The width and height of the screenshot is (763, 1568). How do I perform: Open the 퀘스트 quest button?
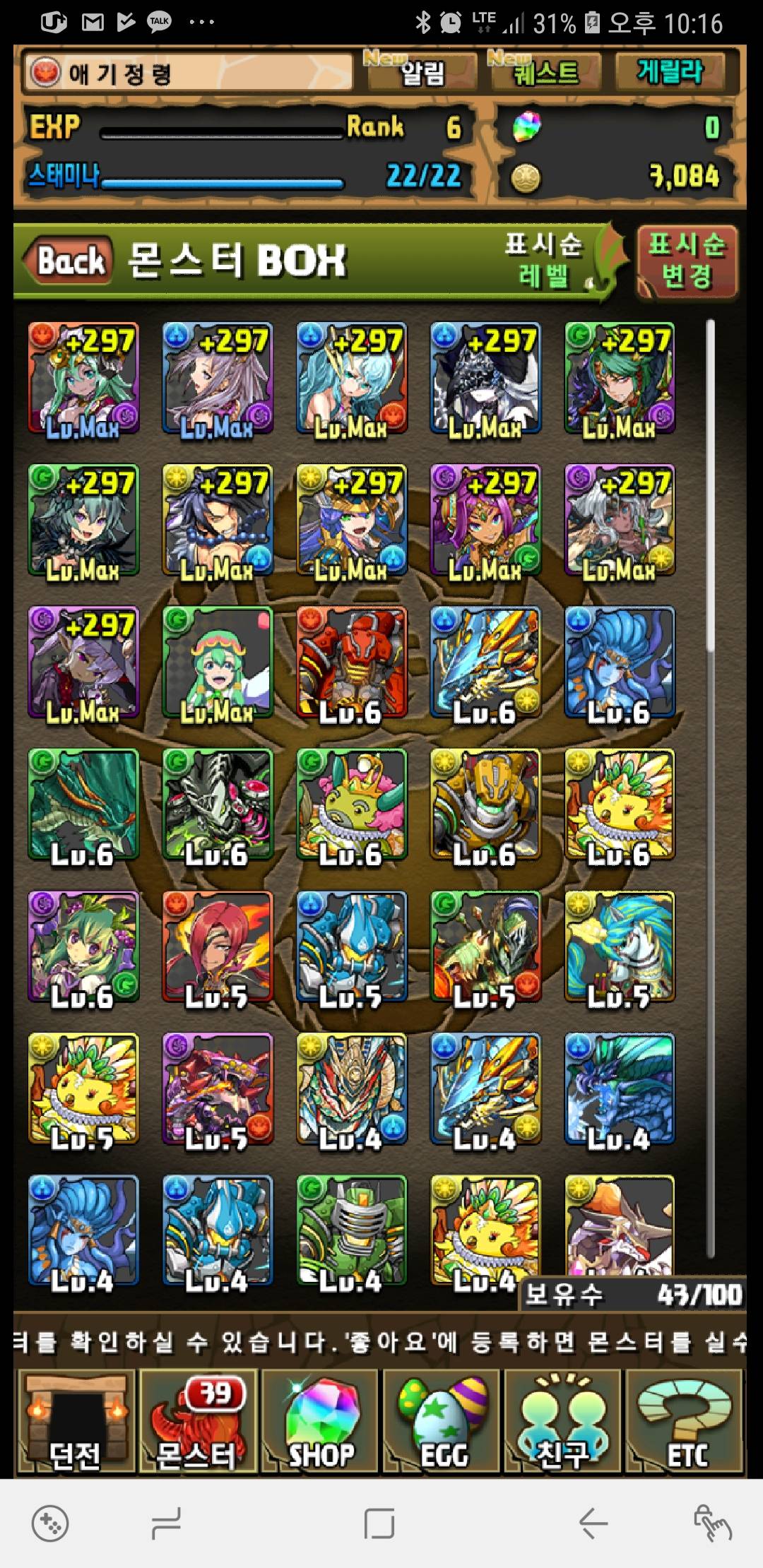coord(544,71)
